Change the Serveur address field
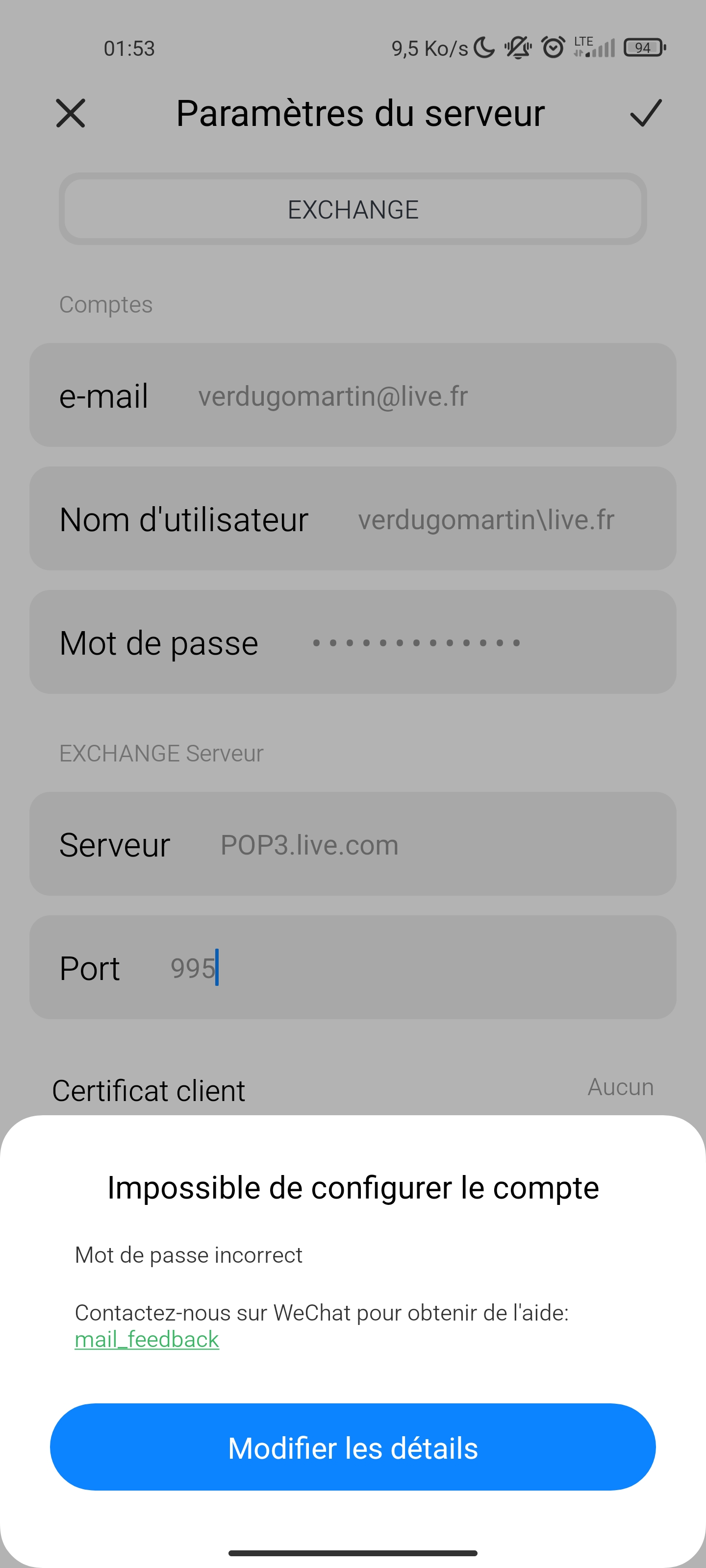 [x=353, y=844]
